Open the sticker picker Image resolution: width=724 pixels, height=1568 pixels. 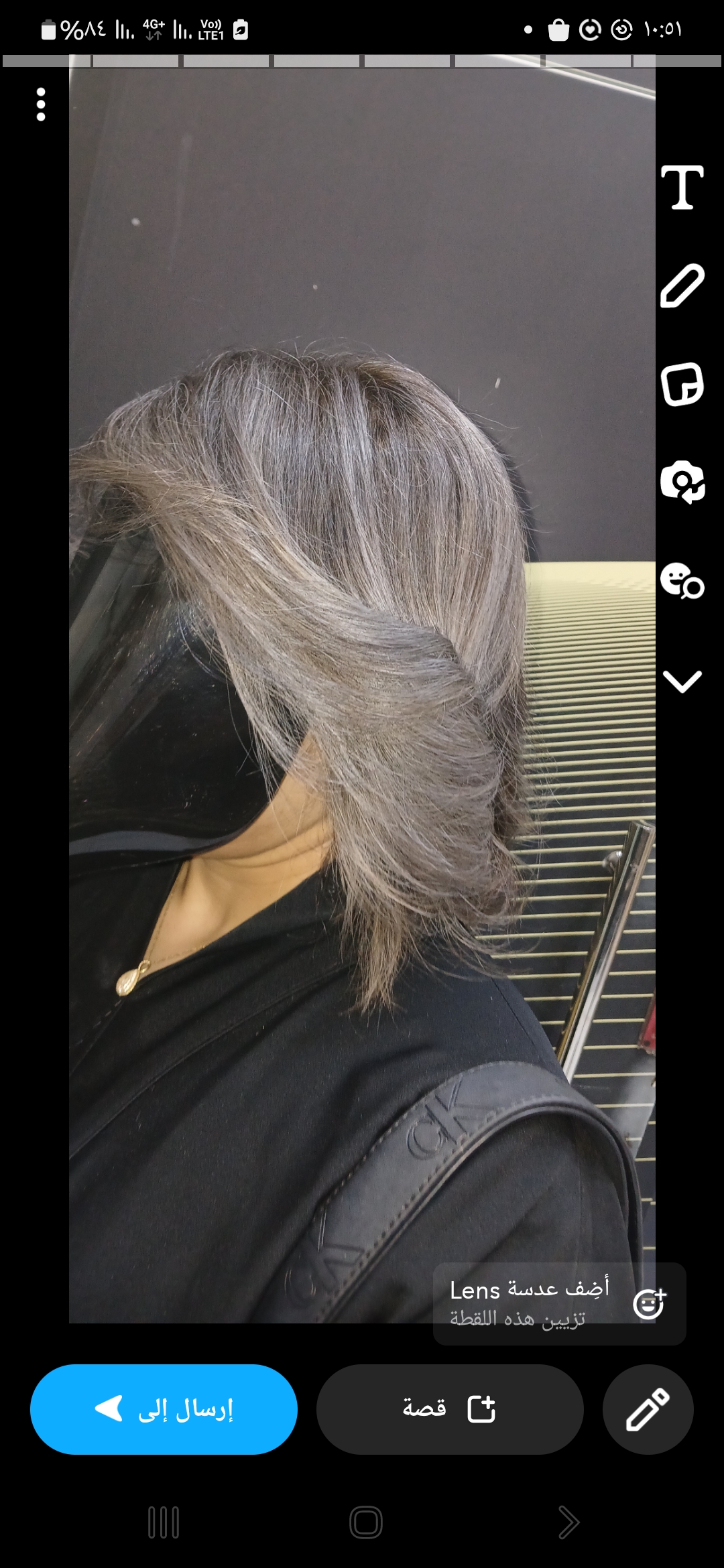click(x=682, y=385)
